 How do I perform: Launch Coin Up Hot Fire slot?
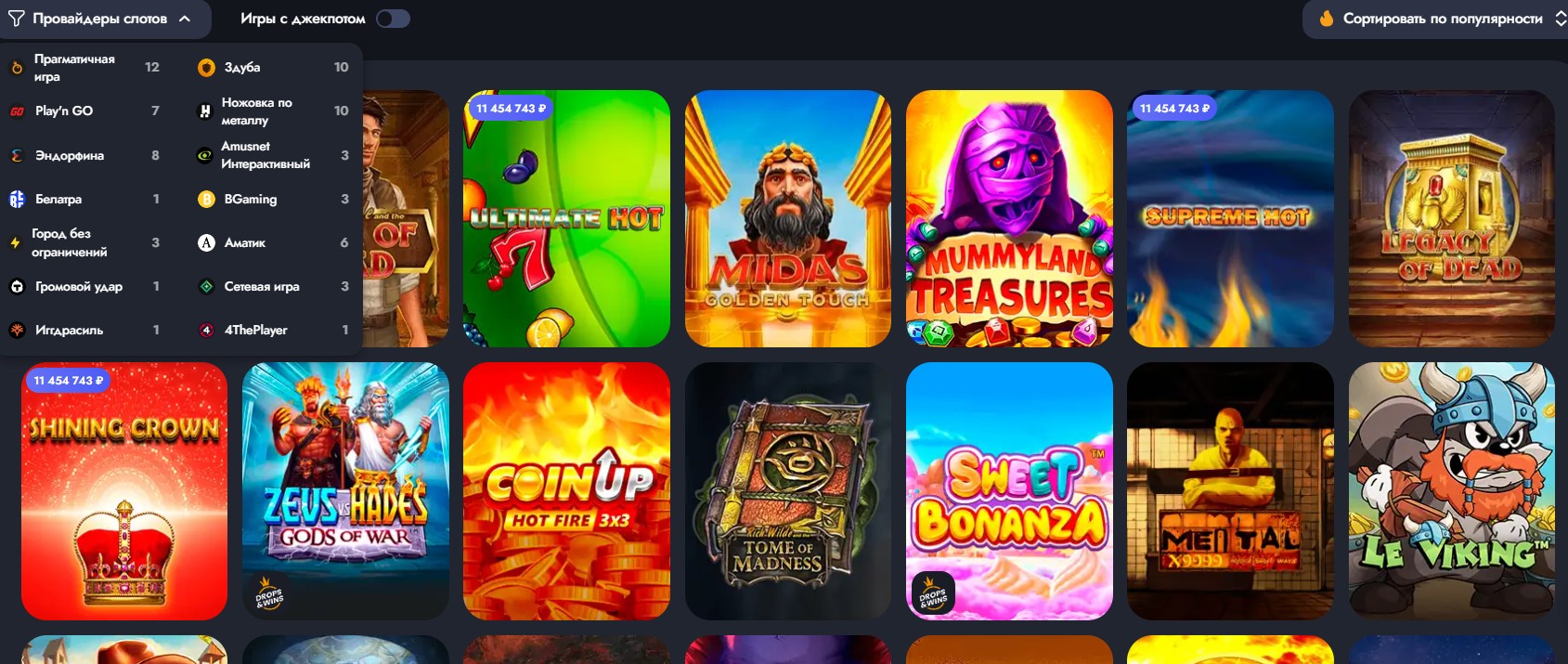tap(566, 490)
